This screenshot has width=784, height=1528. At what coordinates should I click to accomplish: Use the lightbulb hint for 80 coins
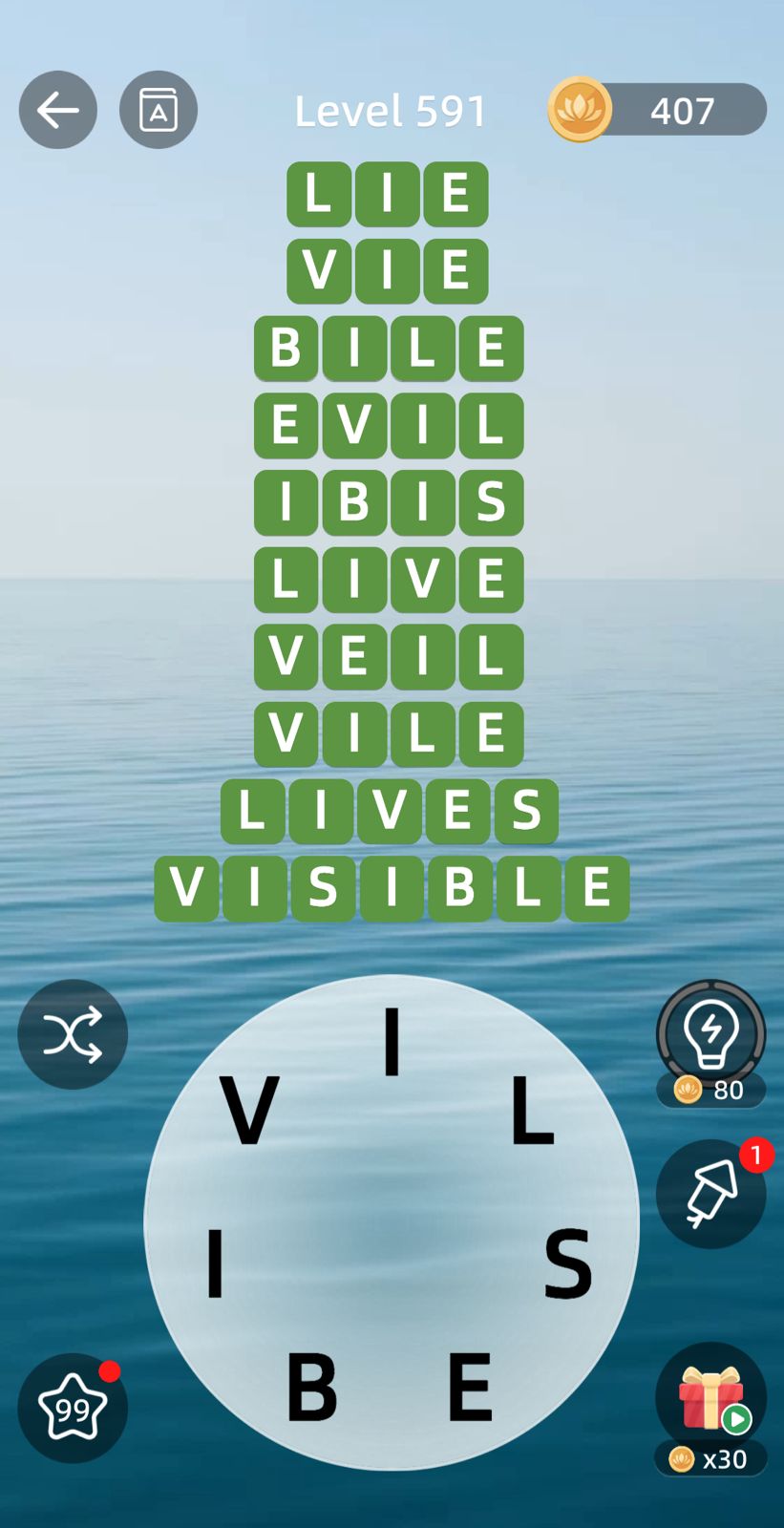(710, 1035)
